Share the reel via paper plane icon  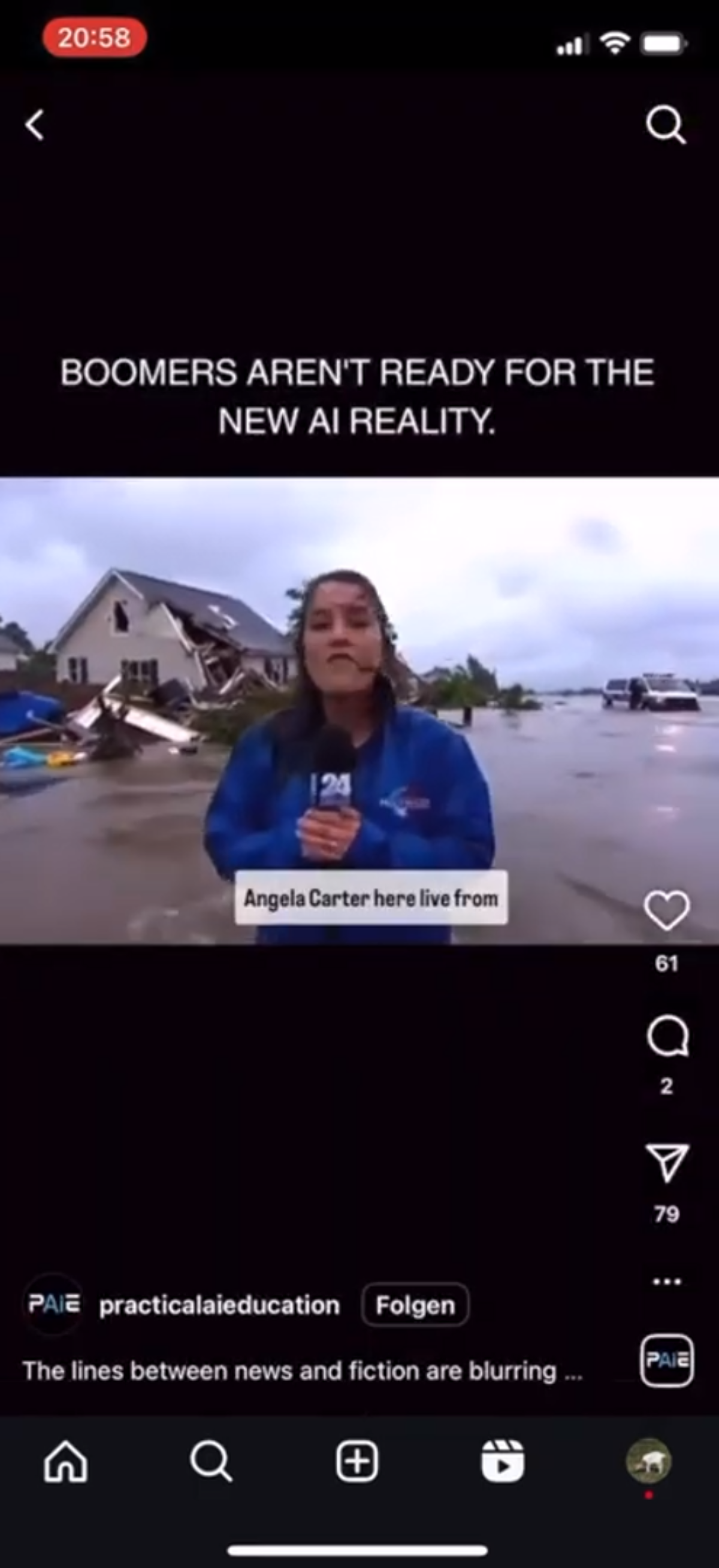(x=667, y=1161)
